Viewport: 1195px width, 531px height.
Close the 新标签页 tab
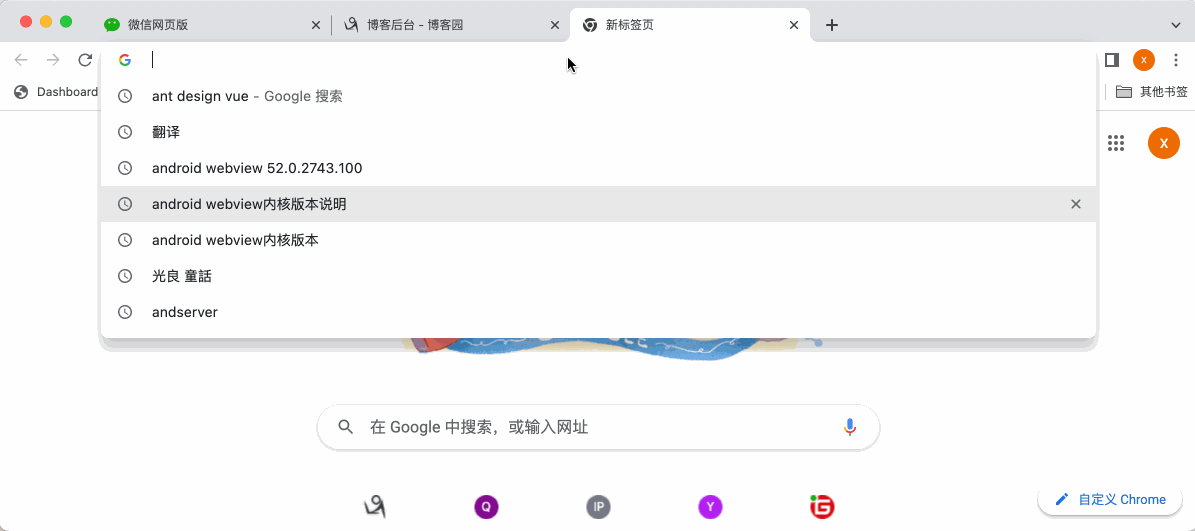tap(795, 25)
